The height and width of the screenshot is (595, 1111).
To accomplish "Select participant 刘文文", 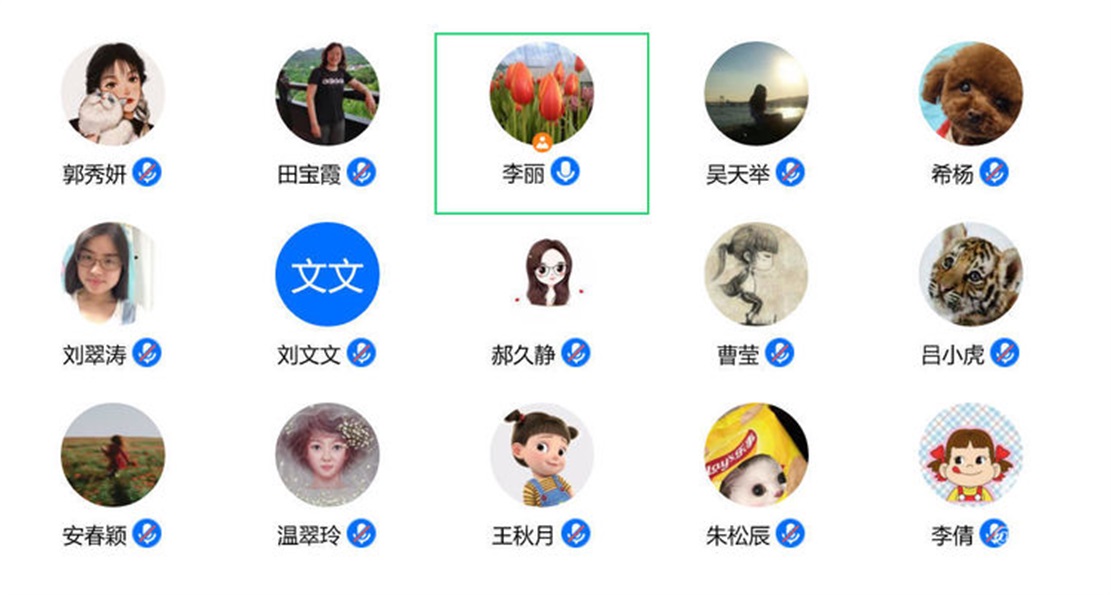I will (327, 274).
